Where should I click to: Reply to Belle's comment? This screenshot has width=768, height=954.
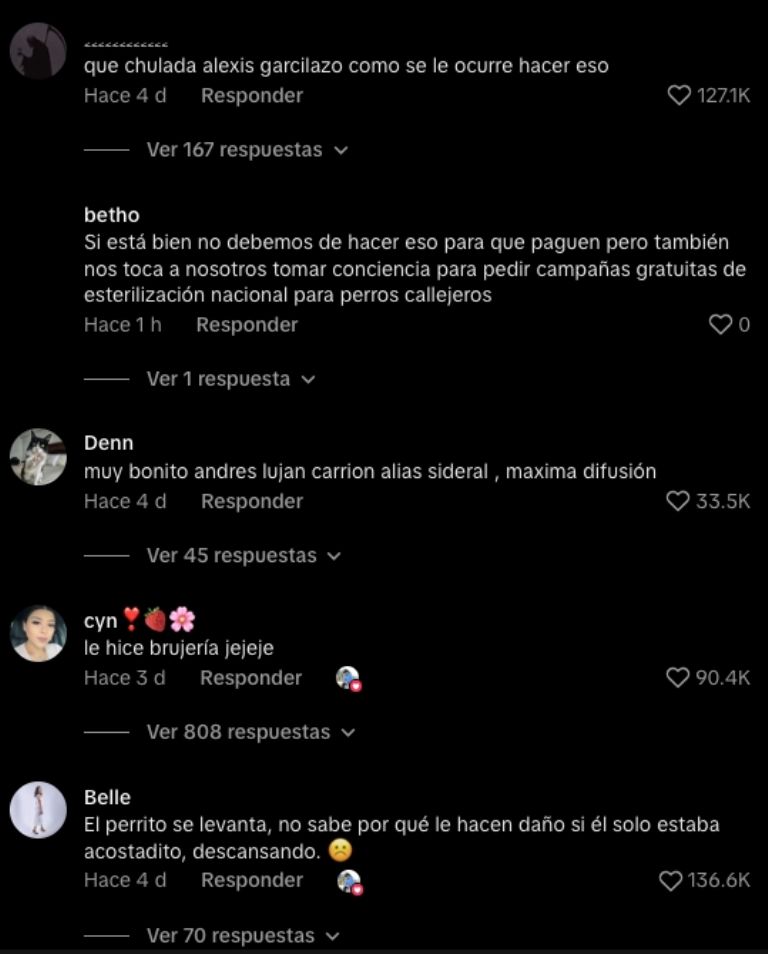click(251, 881)
